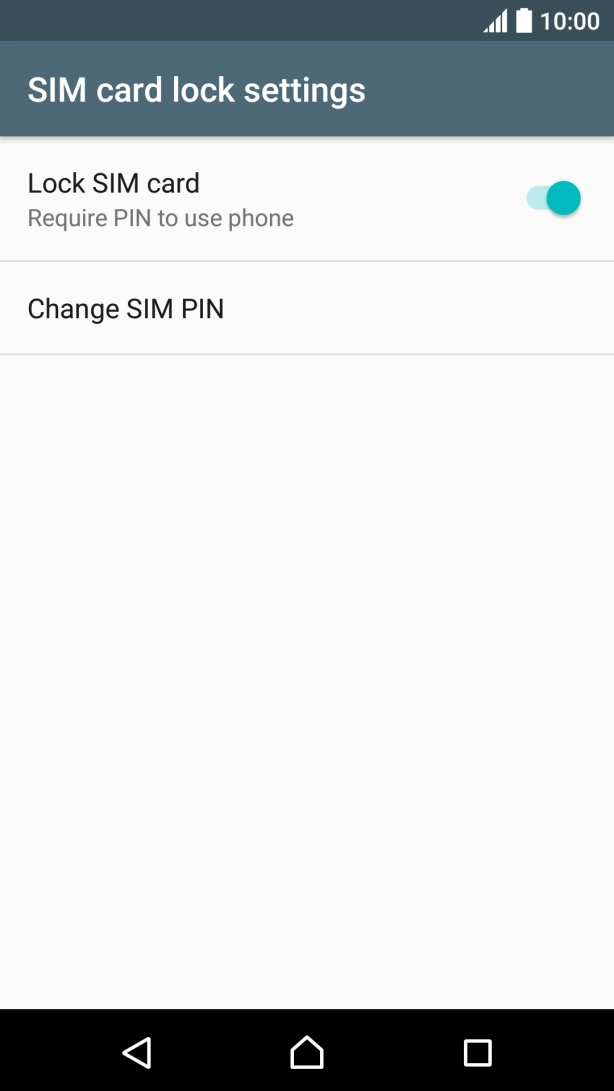Open the recent apps view
This screenshot has height=1091, width=614.
[477, 1052]
